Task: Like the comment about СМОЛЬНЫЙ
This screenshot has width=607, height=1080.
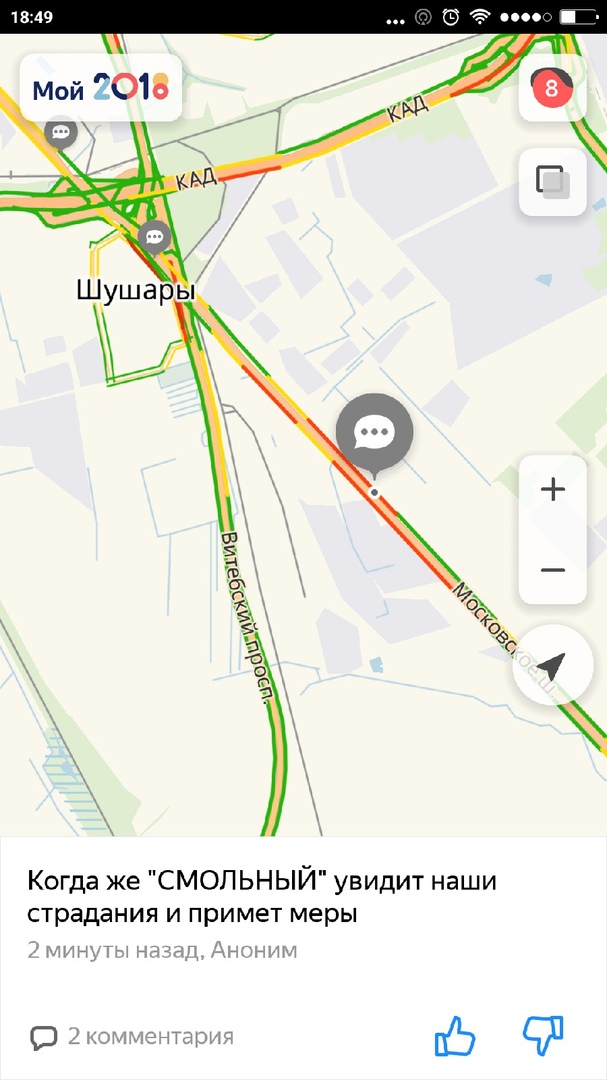Action: click(x=455, y=1036)
